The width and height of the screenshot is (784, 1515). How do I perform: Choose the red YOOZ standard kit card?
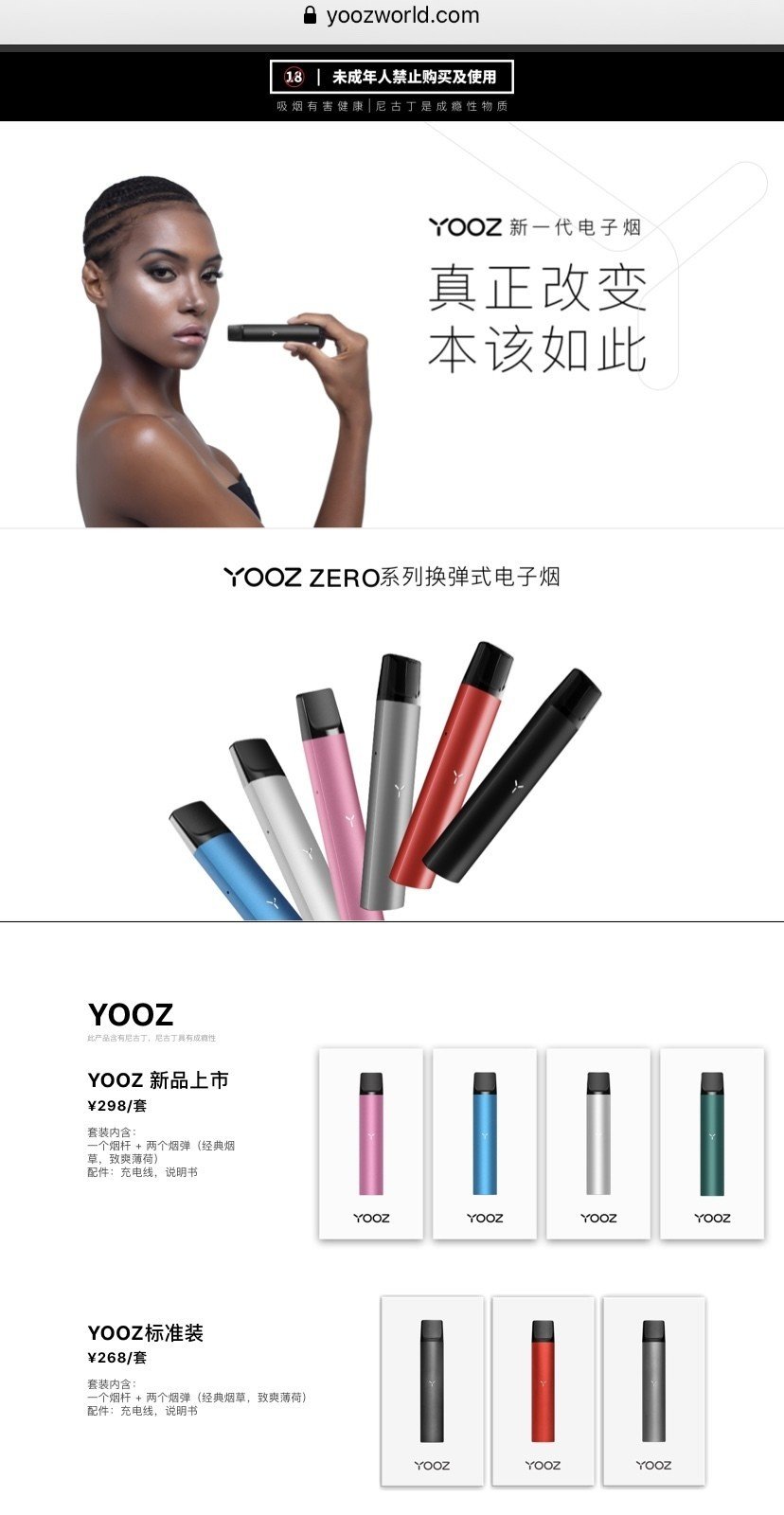pyautogui.click(x=543, y=1390)
